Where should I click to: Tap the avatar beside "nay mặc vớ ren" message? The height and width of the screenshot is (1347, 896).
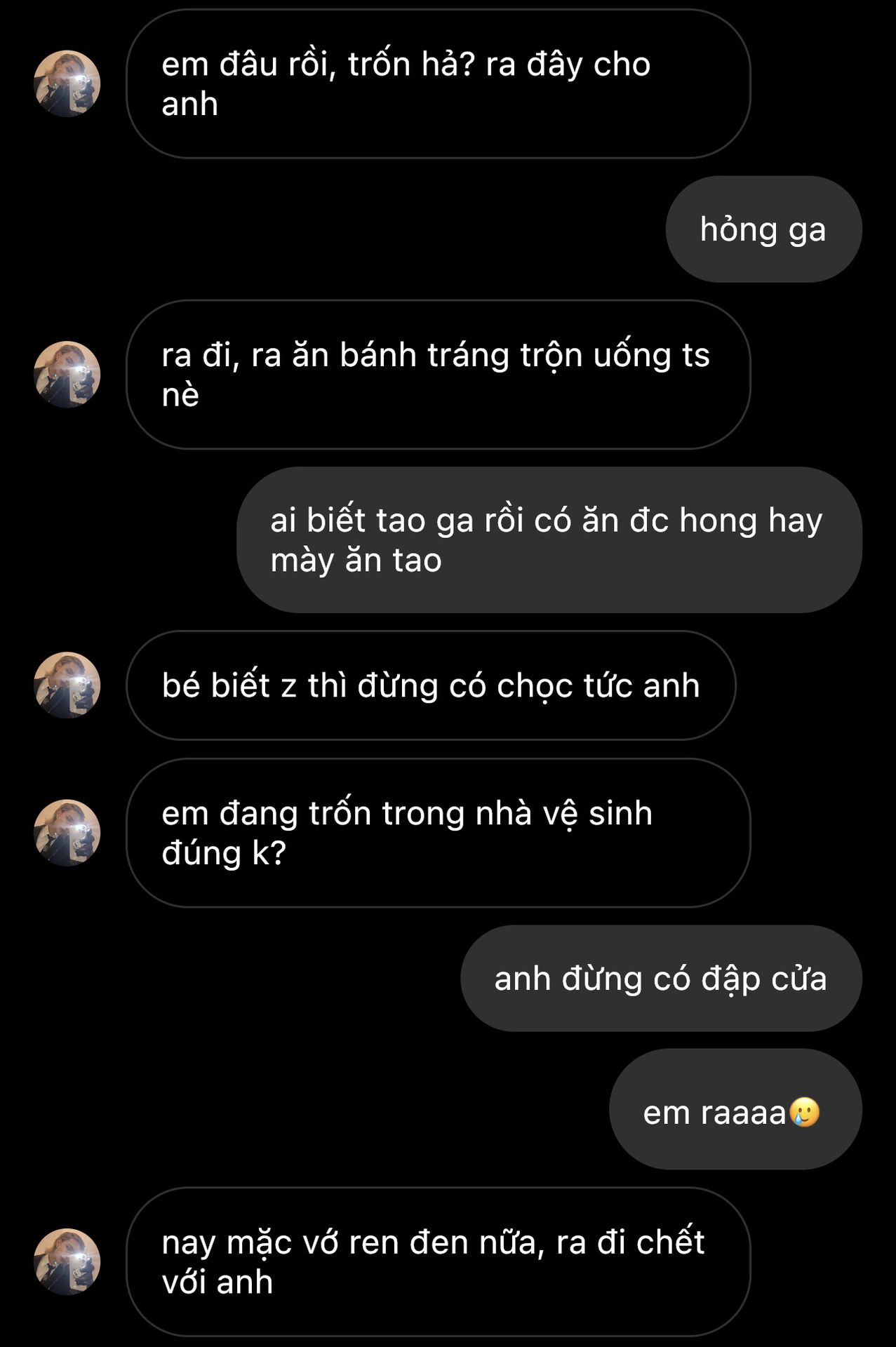tap(67, 1261)
